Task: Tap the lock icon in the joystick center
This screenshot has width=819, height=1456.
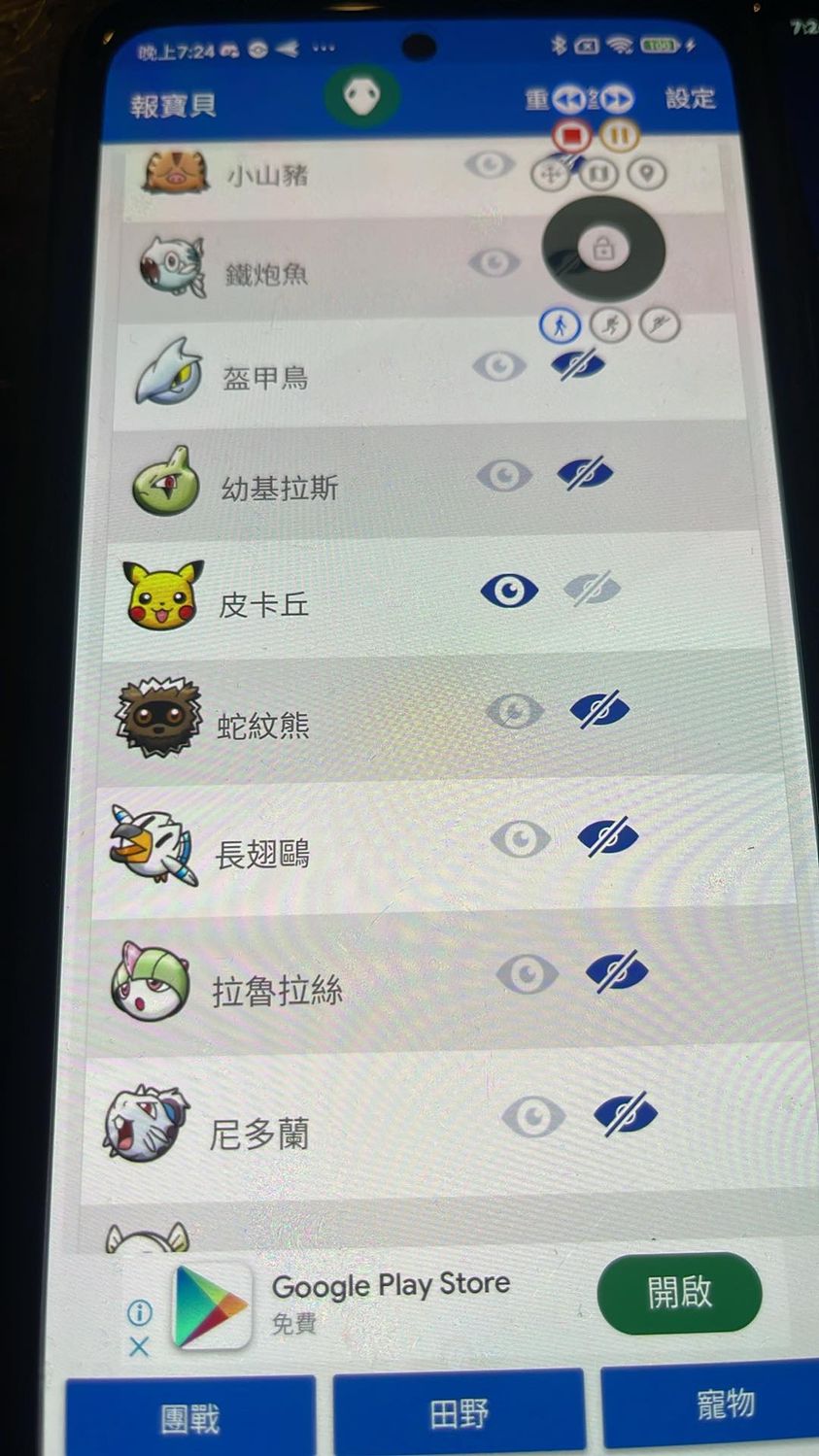Action: pos(603,249)
